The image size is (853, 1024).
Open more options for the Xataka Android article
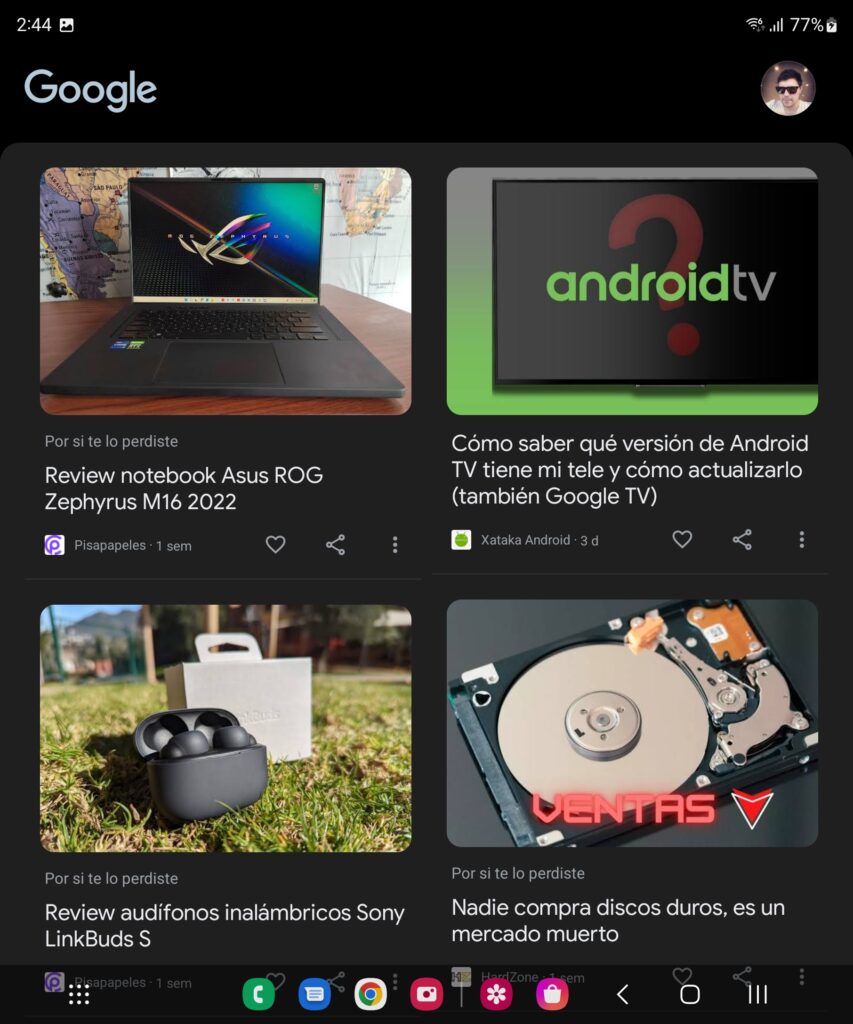point(801,539)
